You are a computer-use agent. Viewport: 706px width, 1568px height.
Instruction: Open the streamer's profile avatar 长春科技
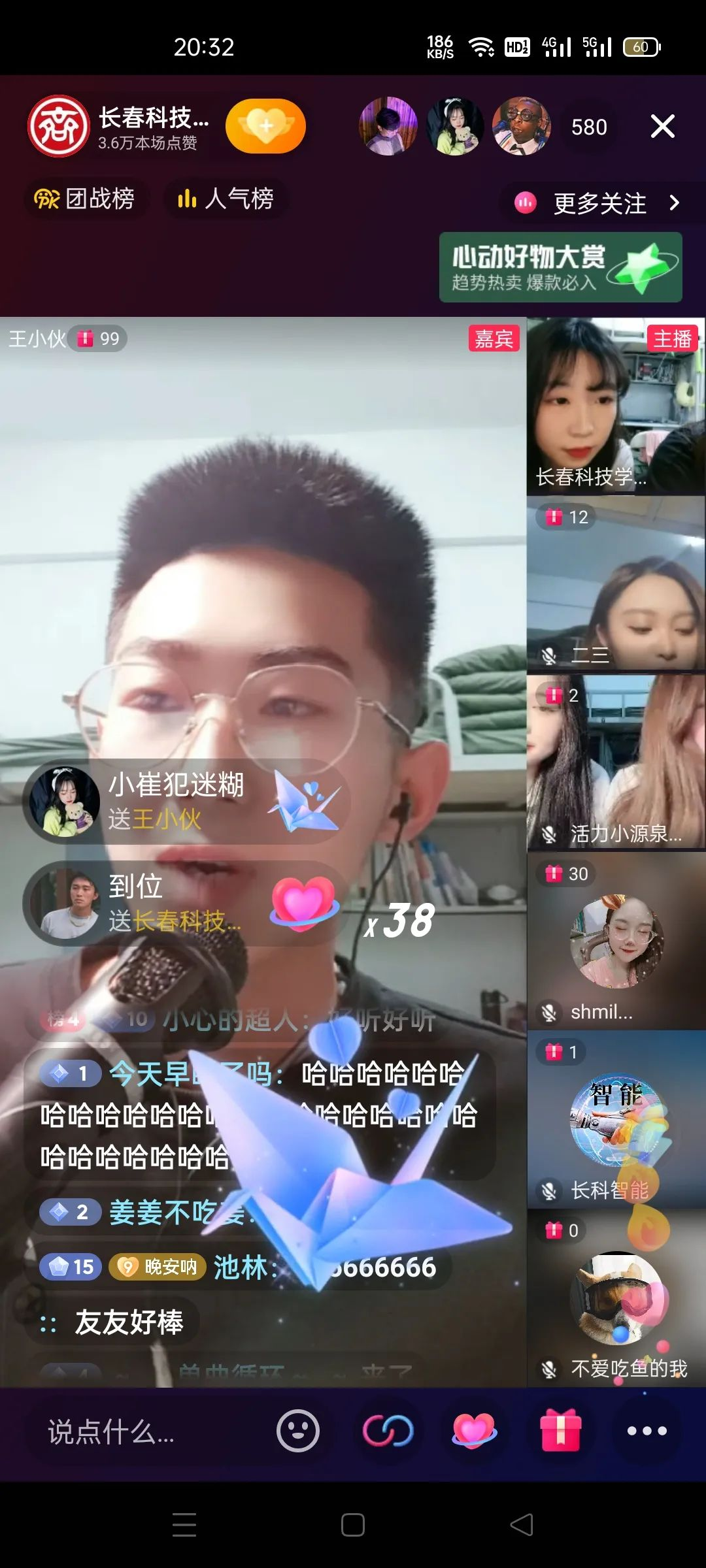click(59, 126)
